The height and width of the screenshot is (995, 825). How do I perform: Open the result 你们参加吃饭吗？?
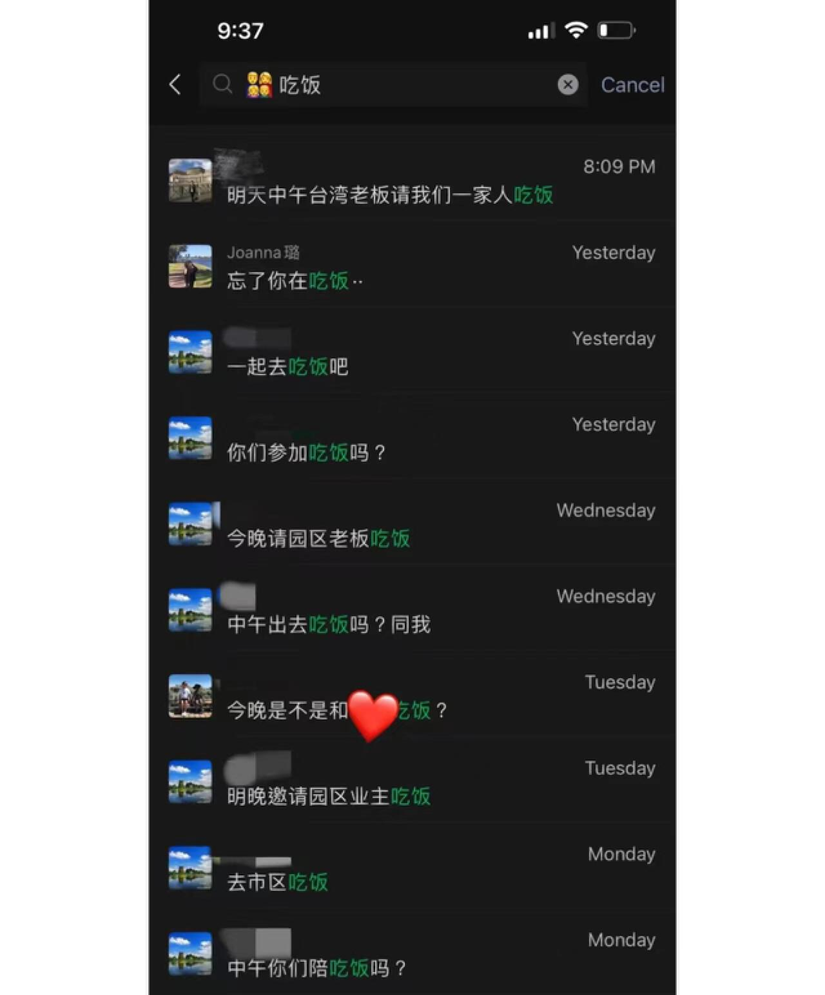click(x=410, y=440)
